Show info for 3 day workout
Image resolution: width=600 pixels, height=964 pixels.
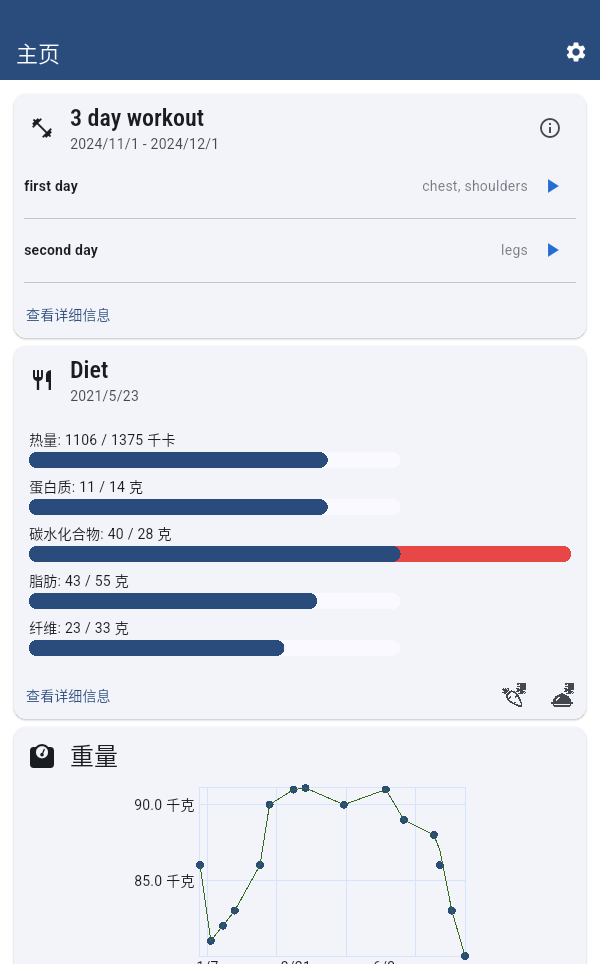[x=550, y=128]
